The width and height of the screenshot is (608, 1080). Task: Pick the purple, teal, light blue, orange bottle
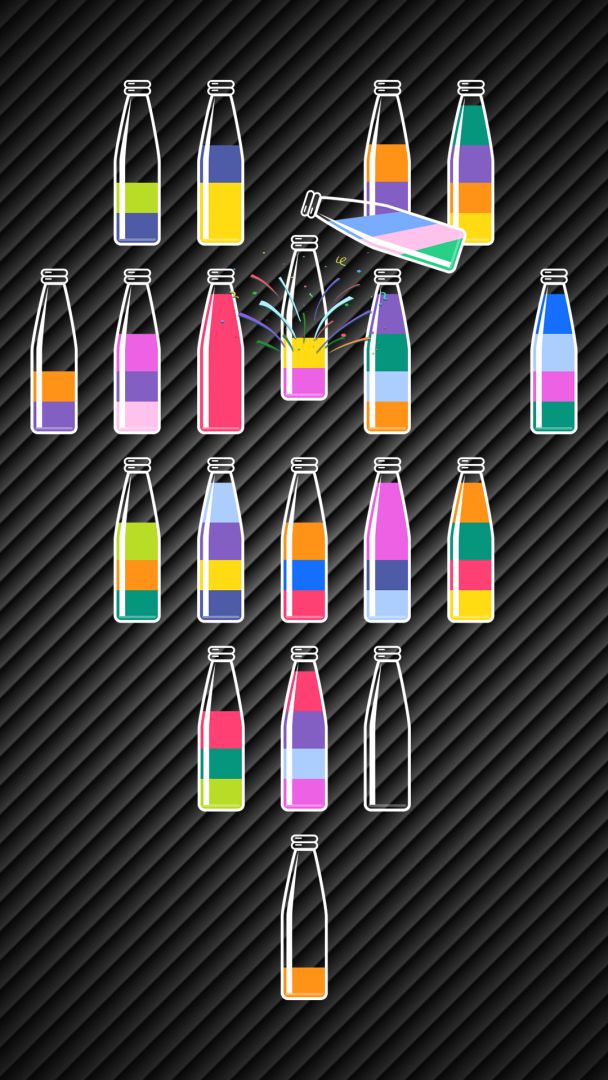[x=387, y=355]
